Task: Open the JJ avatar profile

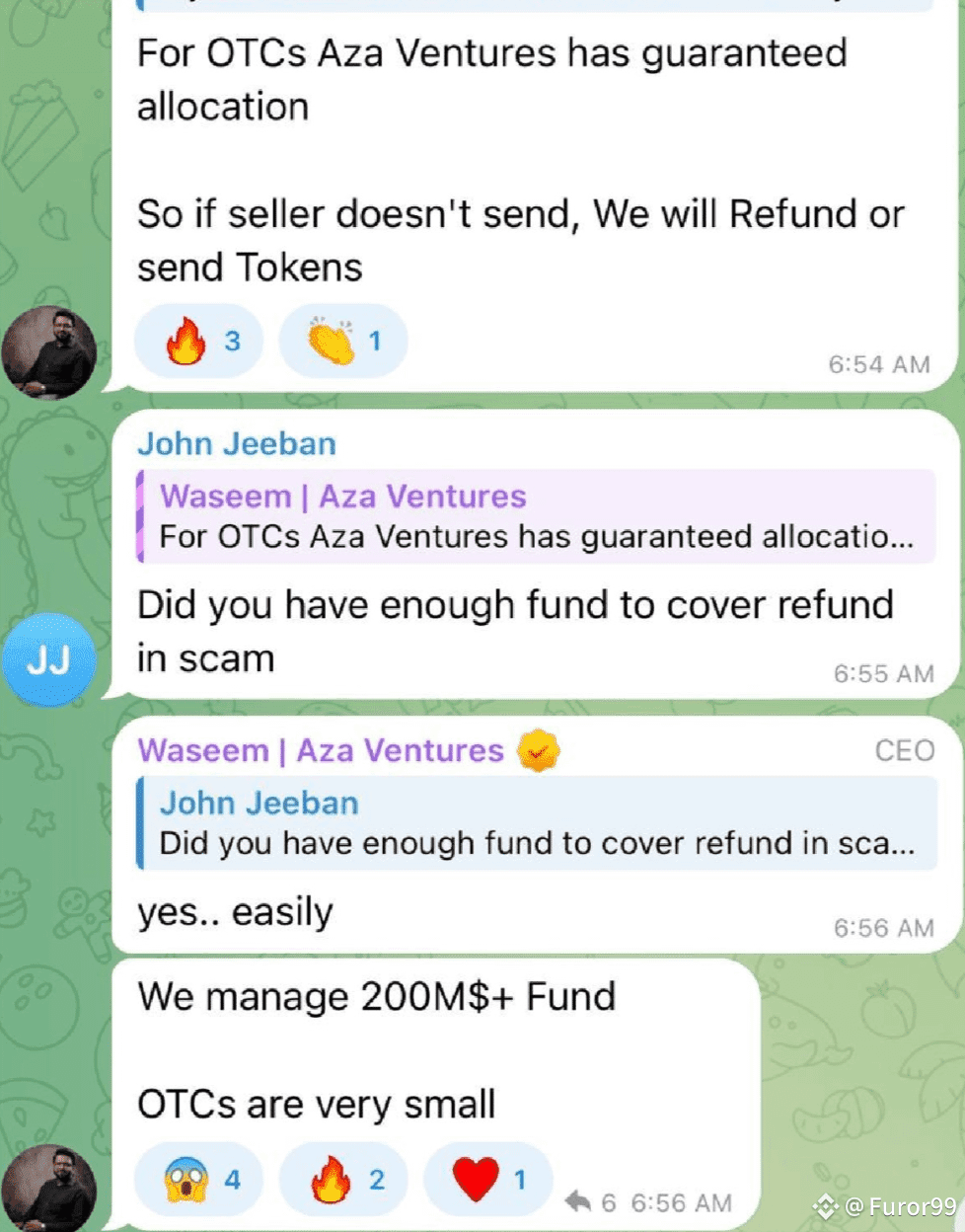Action: coord(48,659)
